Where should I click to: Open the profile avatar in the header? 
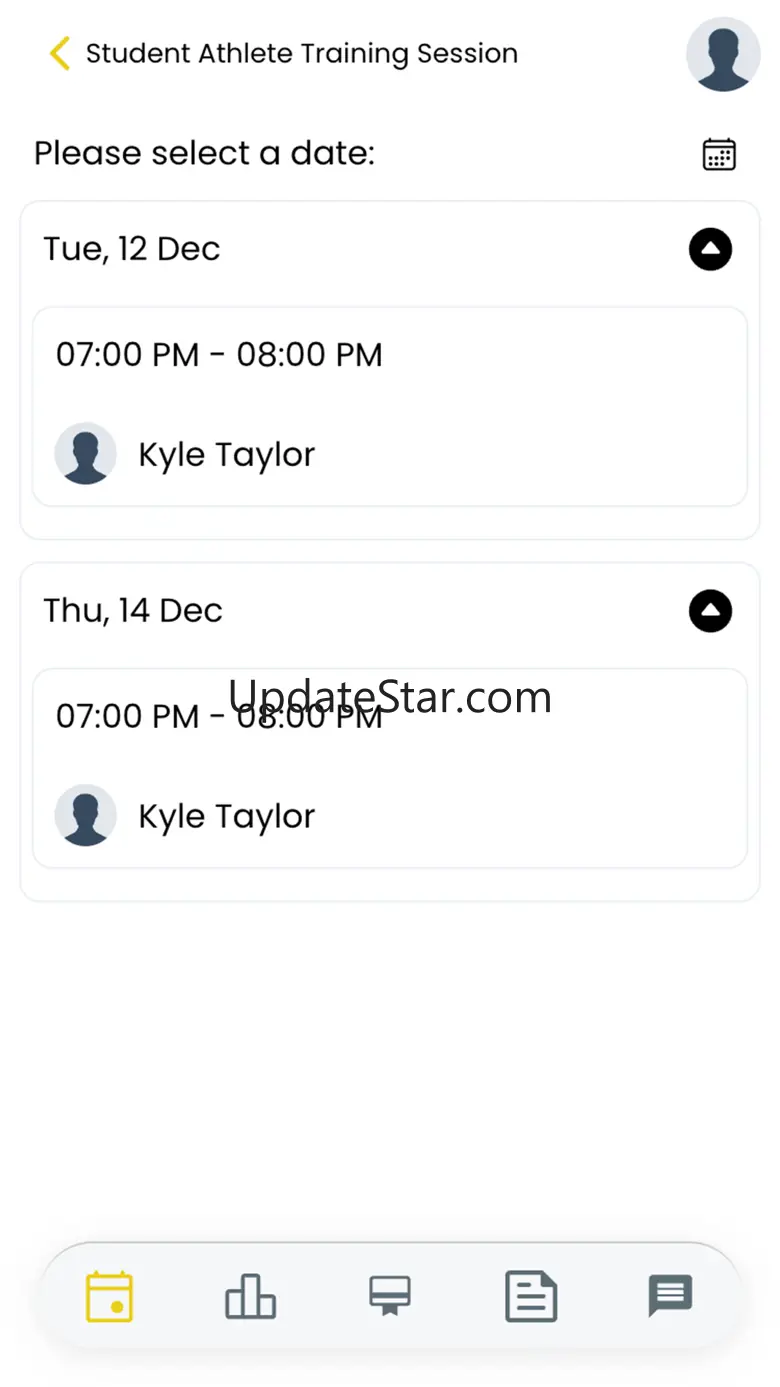(723, 54)
